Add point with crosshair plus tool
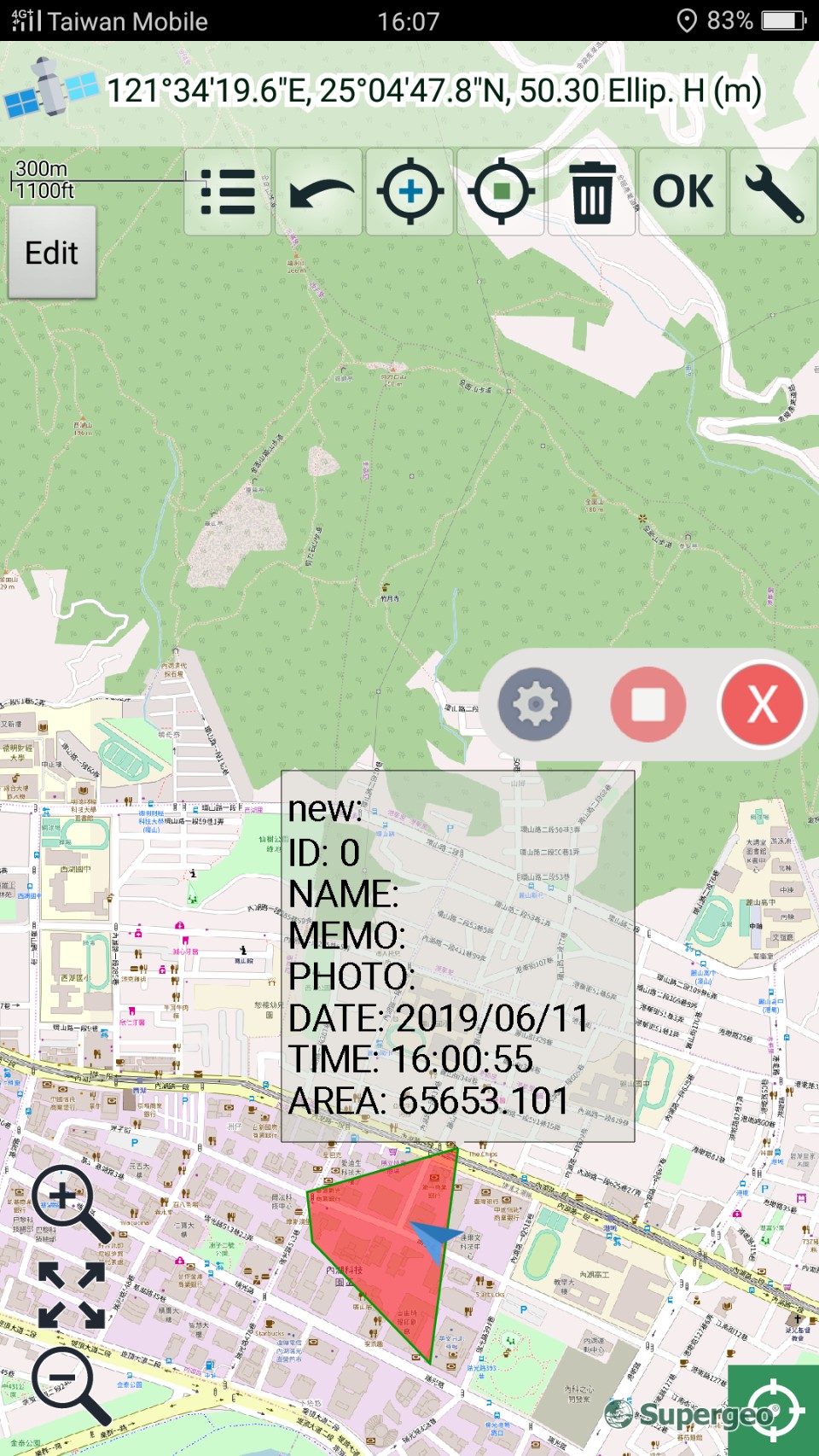Screen dimensions: 819x1456 (x=410, y=192)
